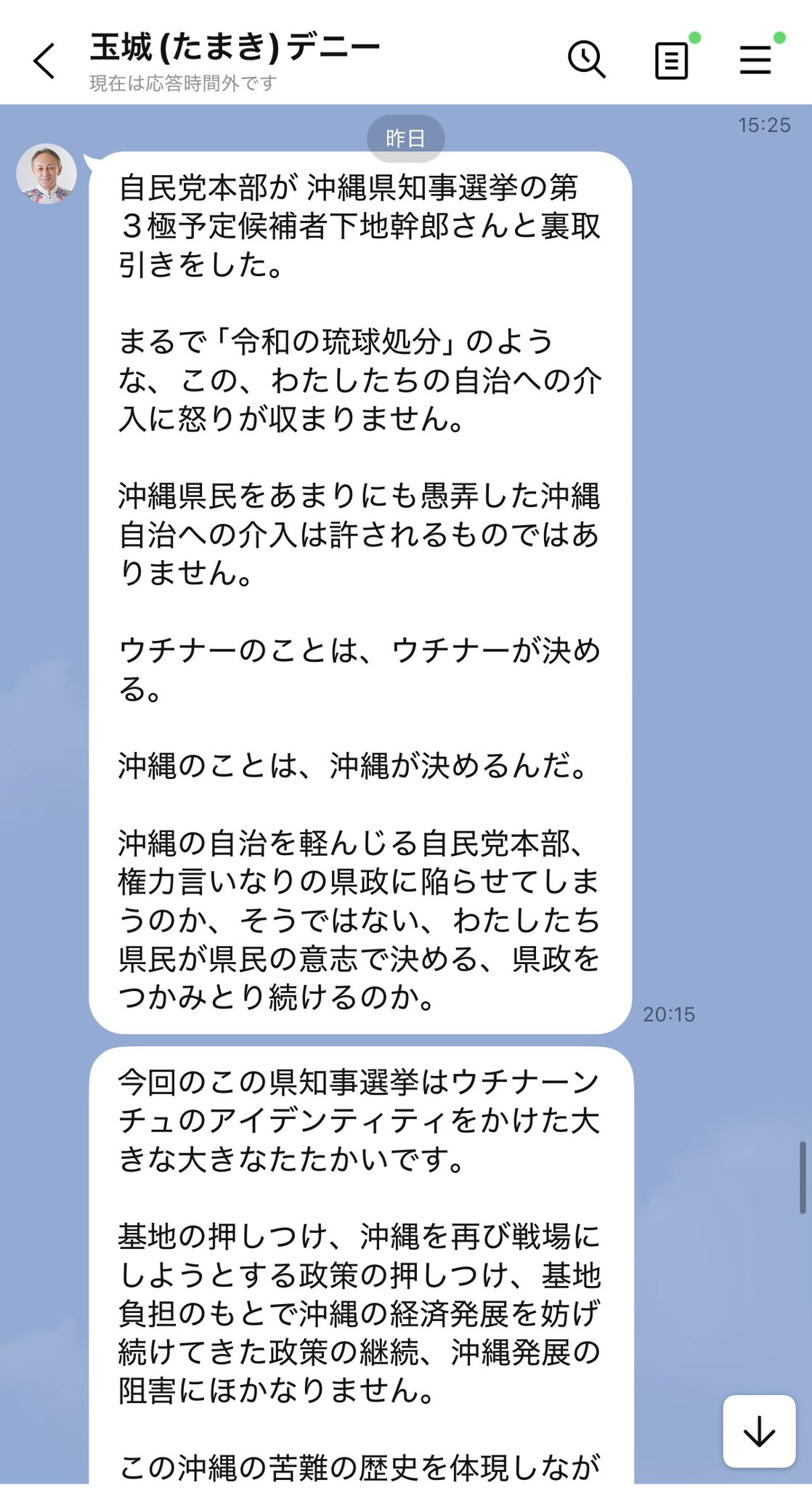Open the hamburger menu
Screen dimensions: 812x1488
click(755, 60)
